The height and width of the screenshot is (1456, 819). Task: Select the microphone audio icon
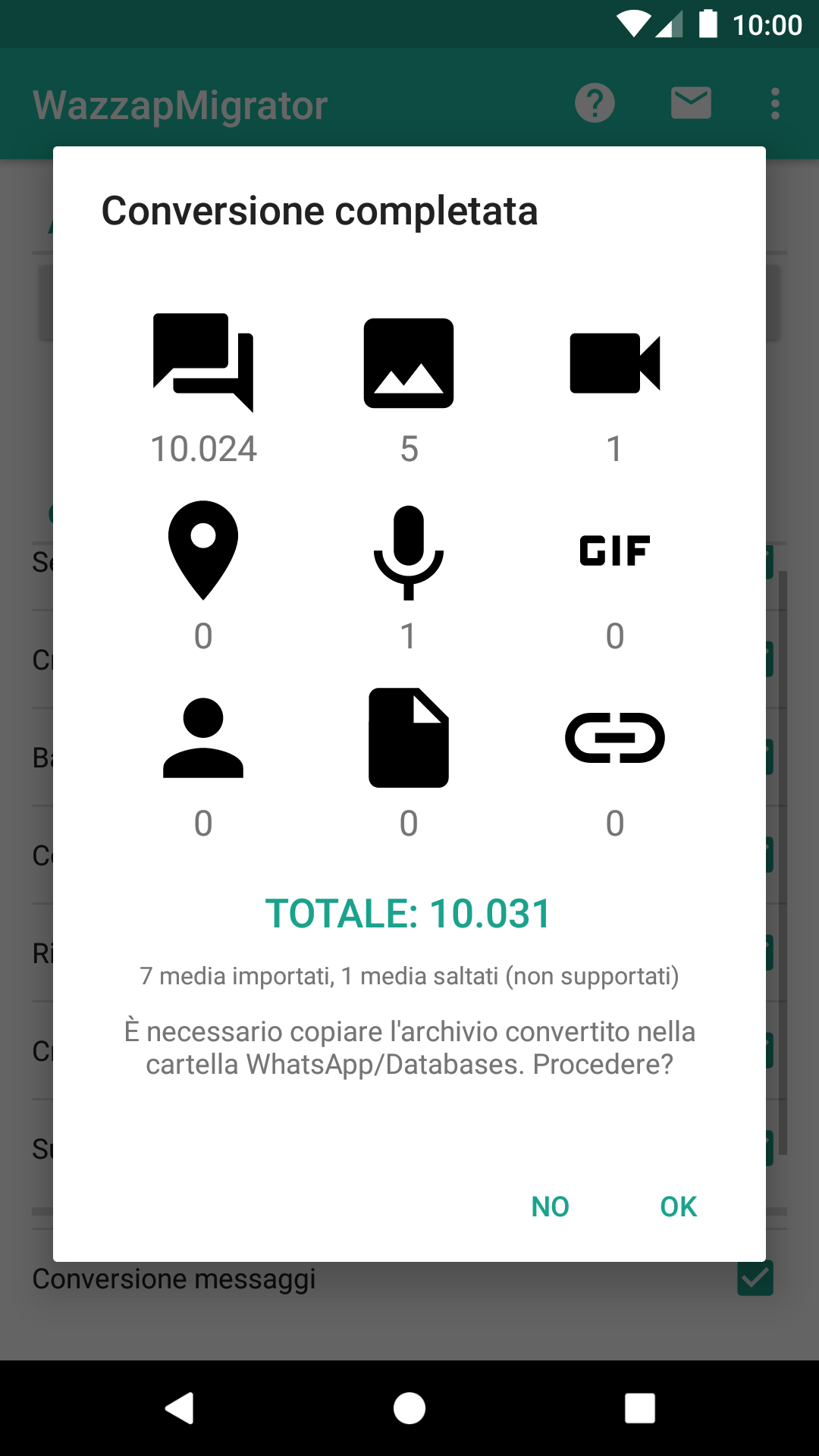coord(409,550)
